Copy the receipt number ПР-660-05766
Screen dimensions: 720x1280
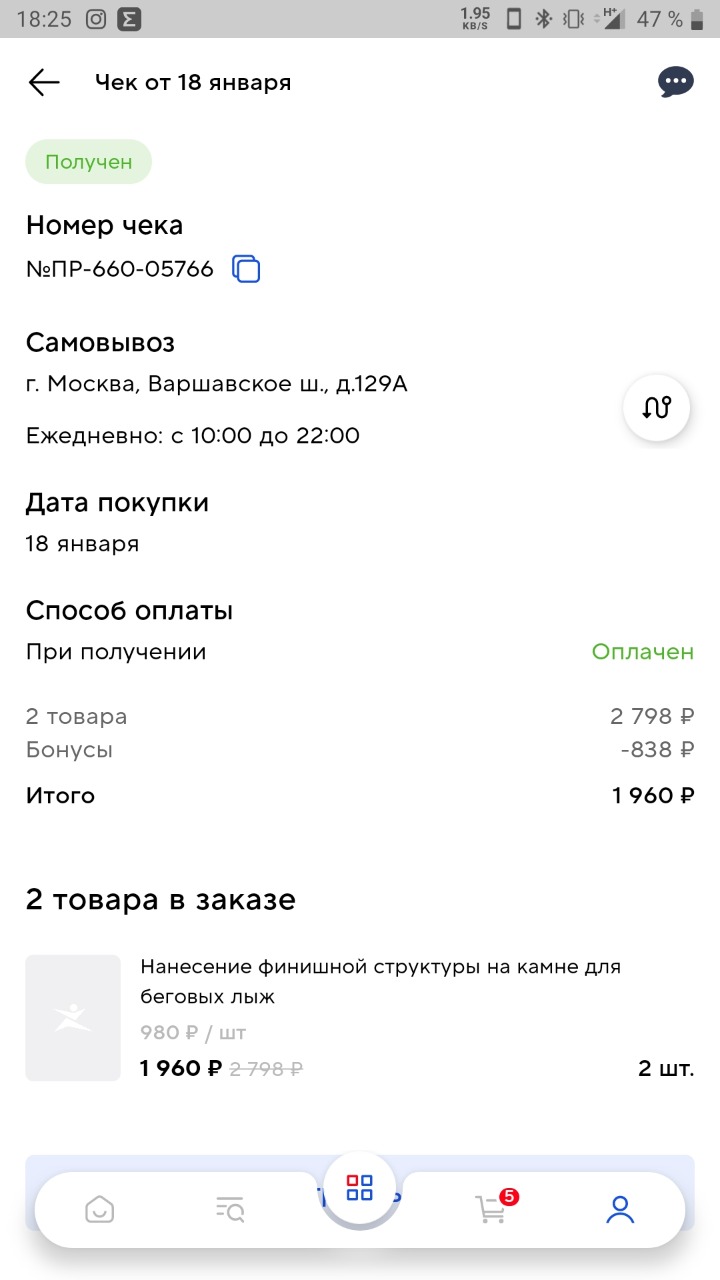246,269
